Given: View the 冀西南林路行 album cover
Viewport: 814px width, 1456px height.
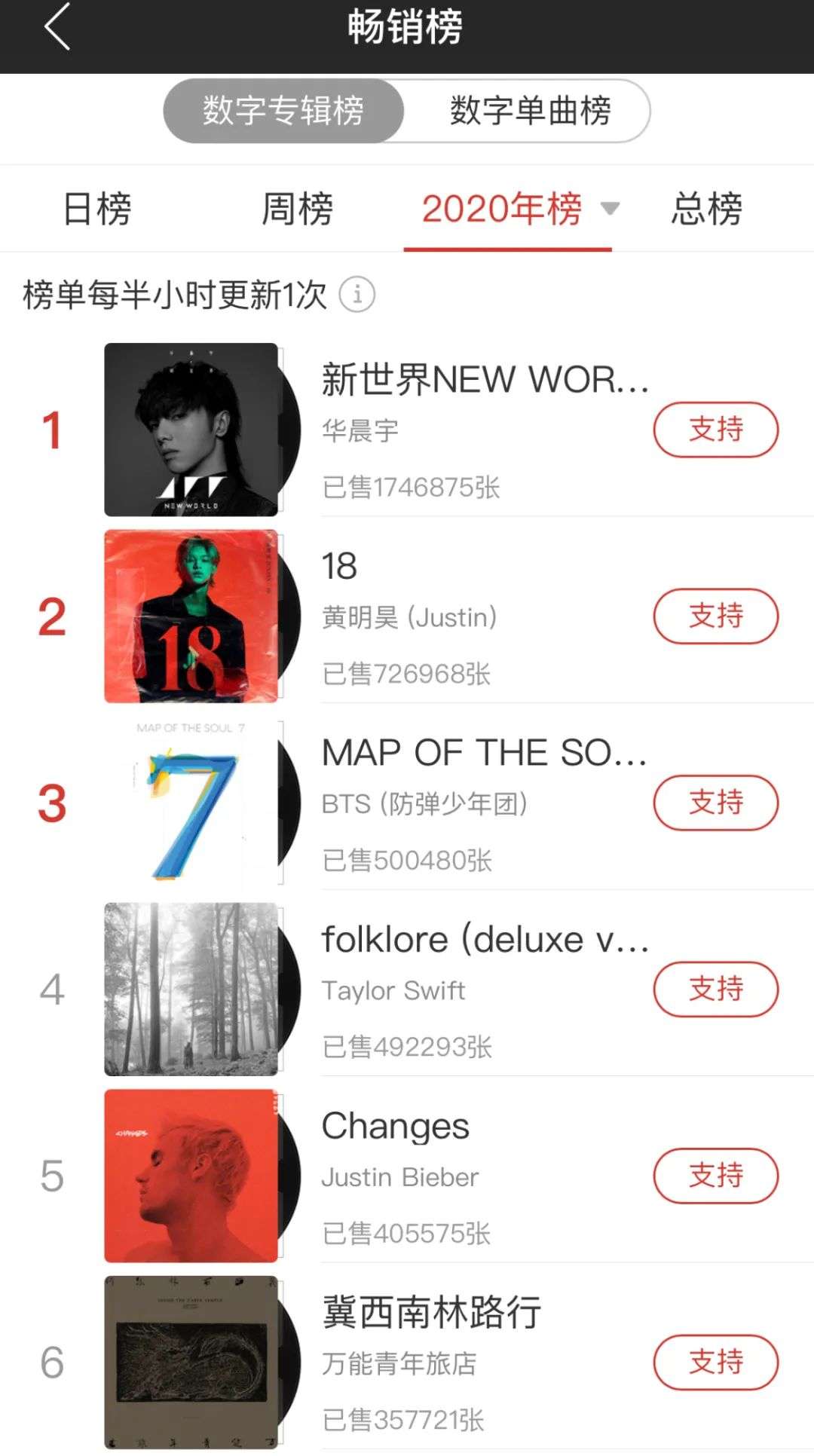Looking at the screenshot, I should pyautogui.click(x=191, y=1362).
